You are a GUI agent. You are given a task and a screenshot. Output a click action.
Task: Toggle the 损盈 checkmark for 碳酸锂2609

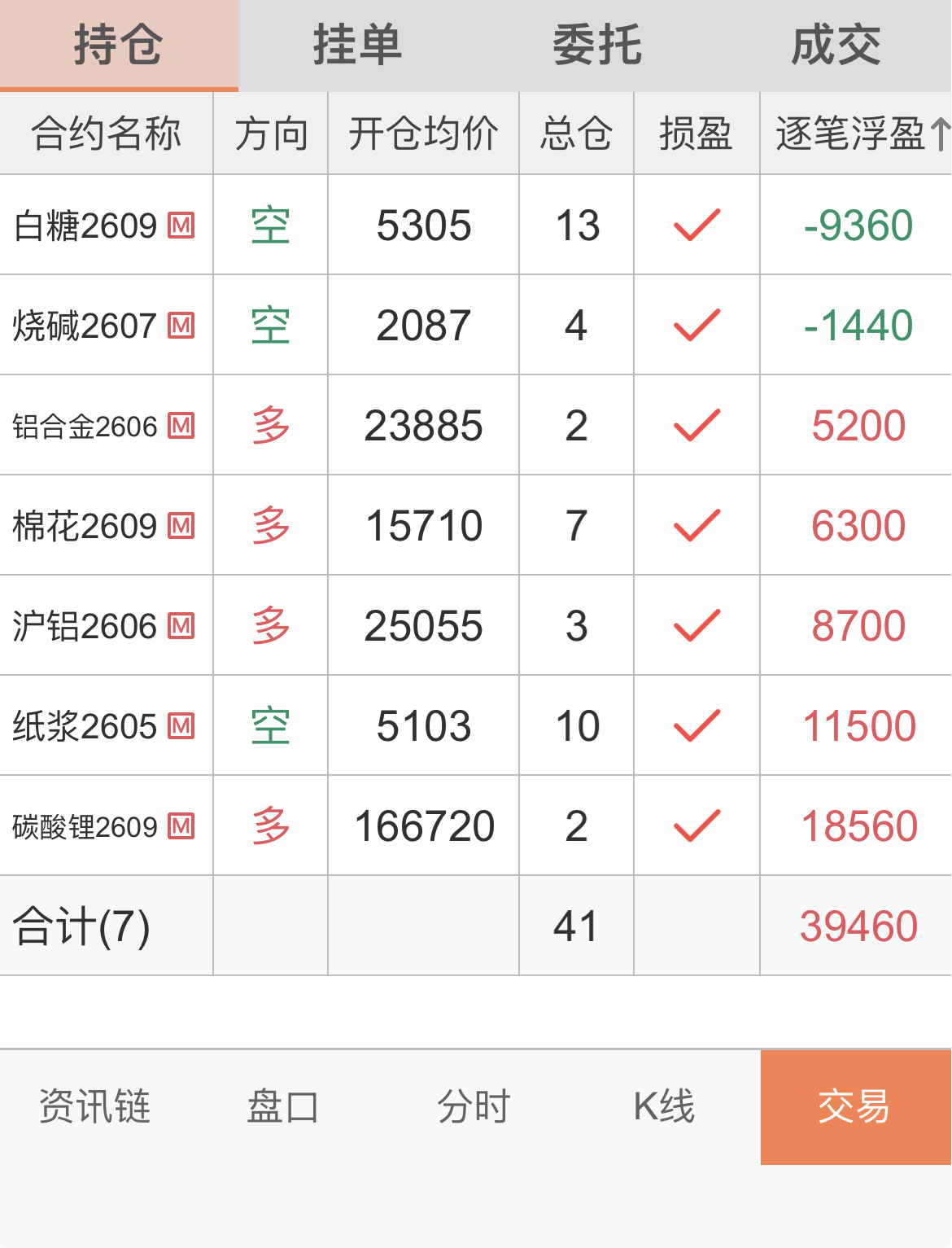(x=696, y=825)
